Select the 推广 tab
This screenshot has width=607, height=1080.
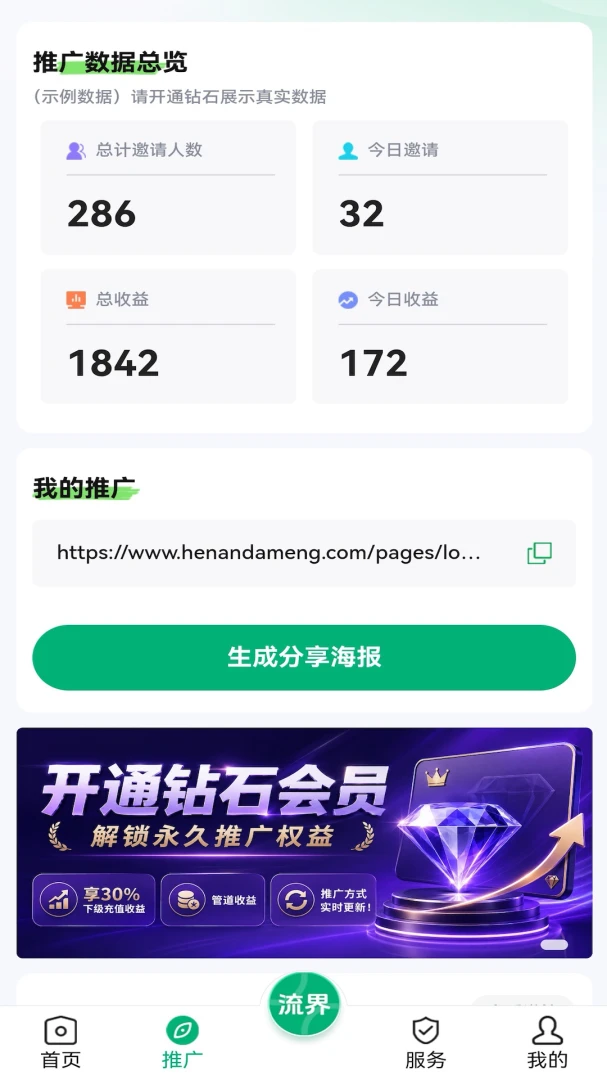tap(182, 1043)
